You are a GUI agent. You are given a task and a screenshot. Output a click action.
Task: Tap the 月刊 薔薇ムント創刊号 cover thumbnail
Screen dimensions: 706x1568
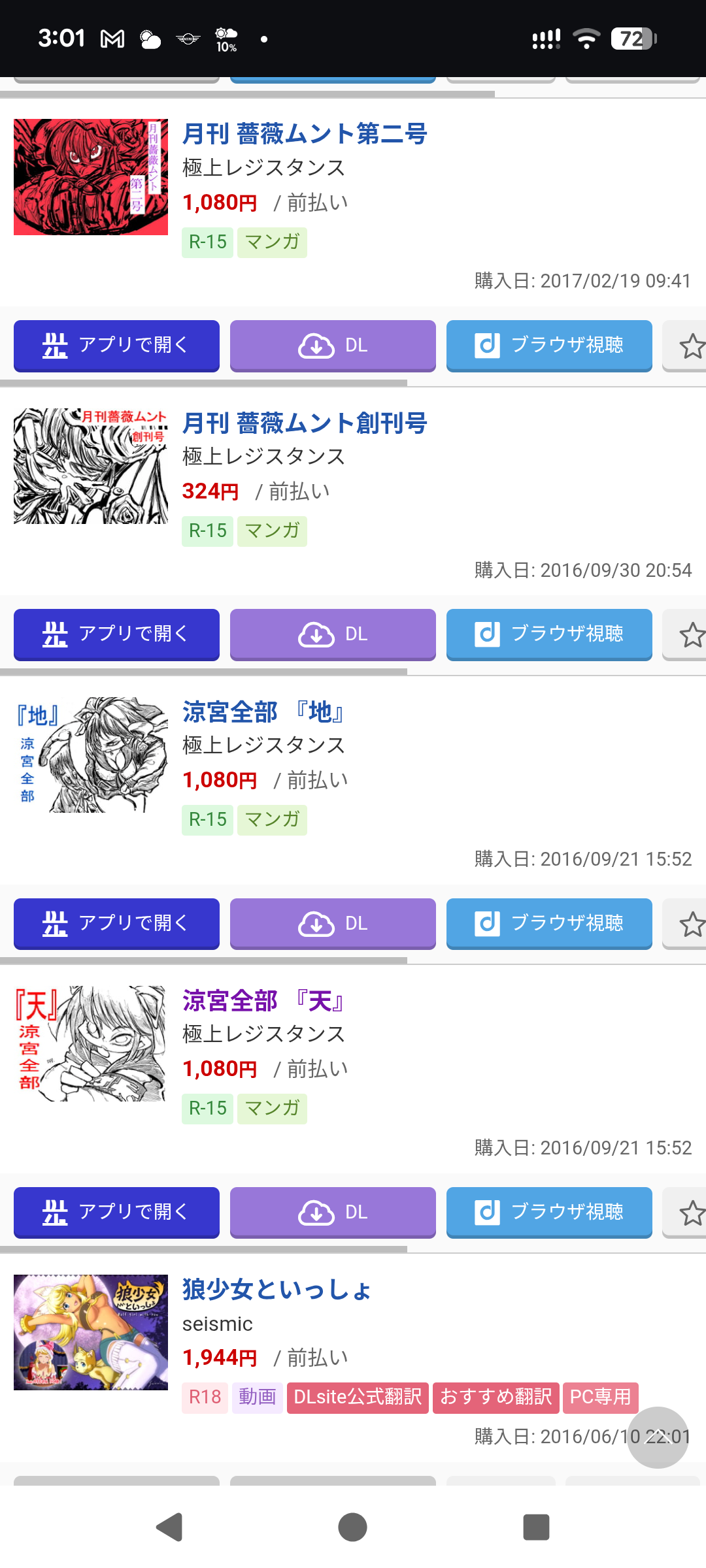(x=91, y=466)
